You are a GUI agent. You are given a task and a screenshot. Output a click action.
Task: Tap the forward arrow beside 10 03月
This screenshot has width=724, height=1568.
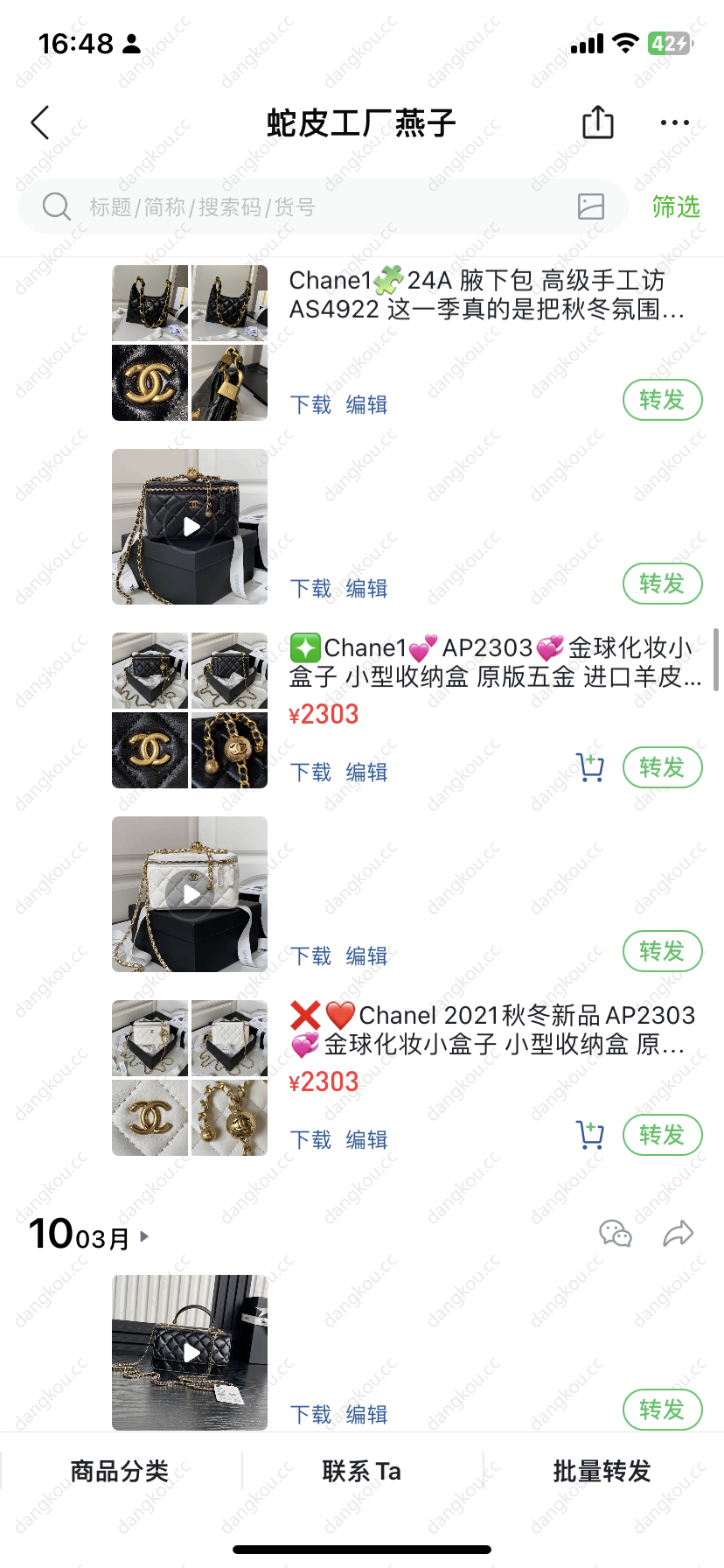pyautogui.click(x=679, y=1234)
